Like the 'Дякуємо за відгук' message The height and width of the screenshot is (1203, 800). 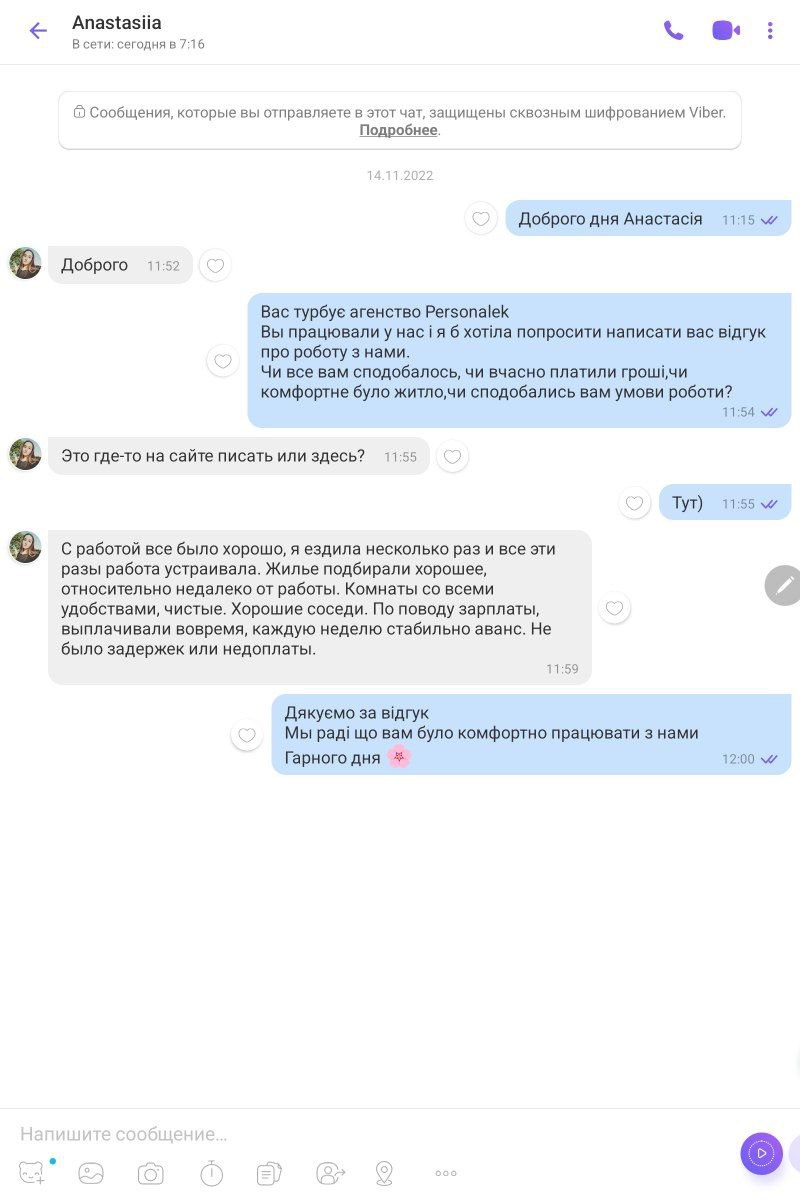tap(247, 735)
